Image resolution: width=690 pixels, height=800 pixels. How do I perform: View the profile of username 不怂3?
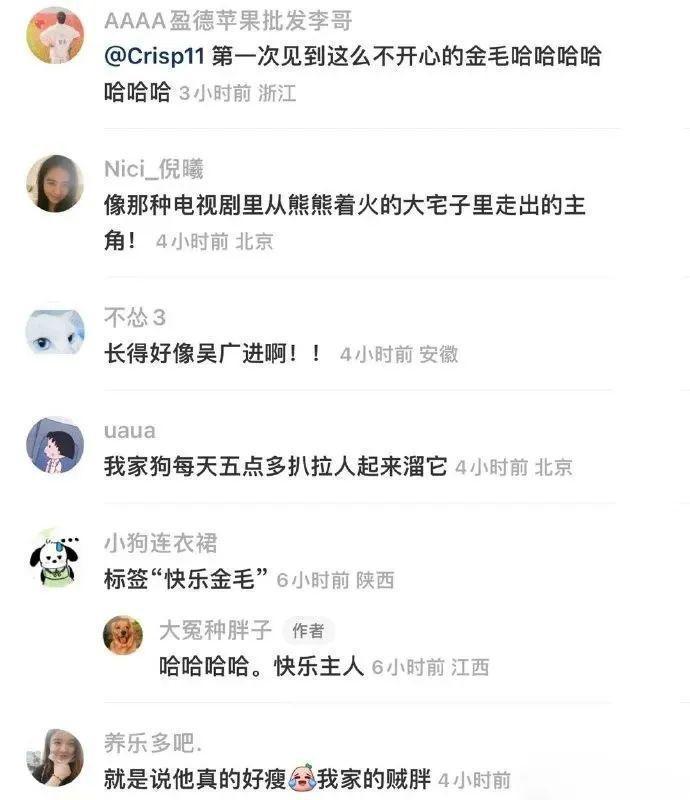[x=135, y=317]
